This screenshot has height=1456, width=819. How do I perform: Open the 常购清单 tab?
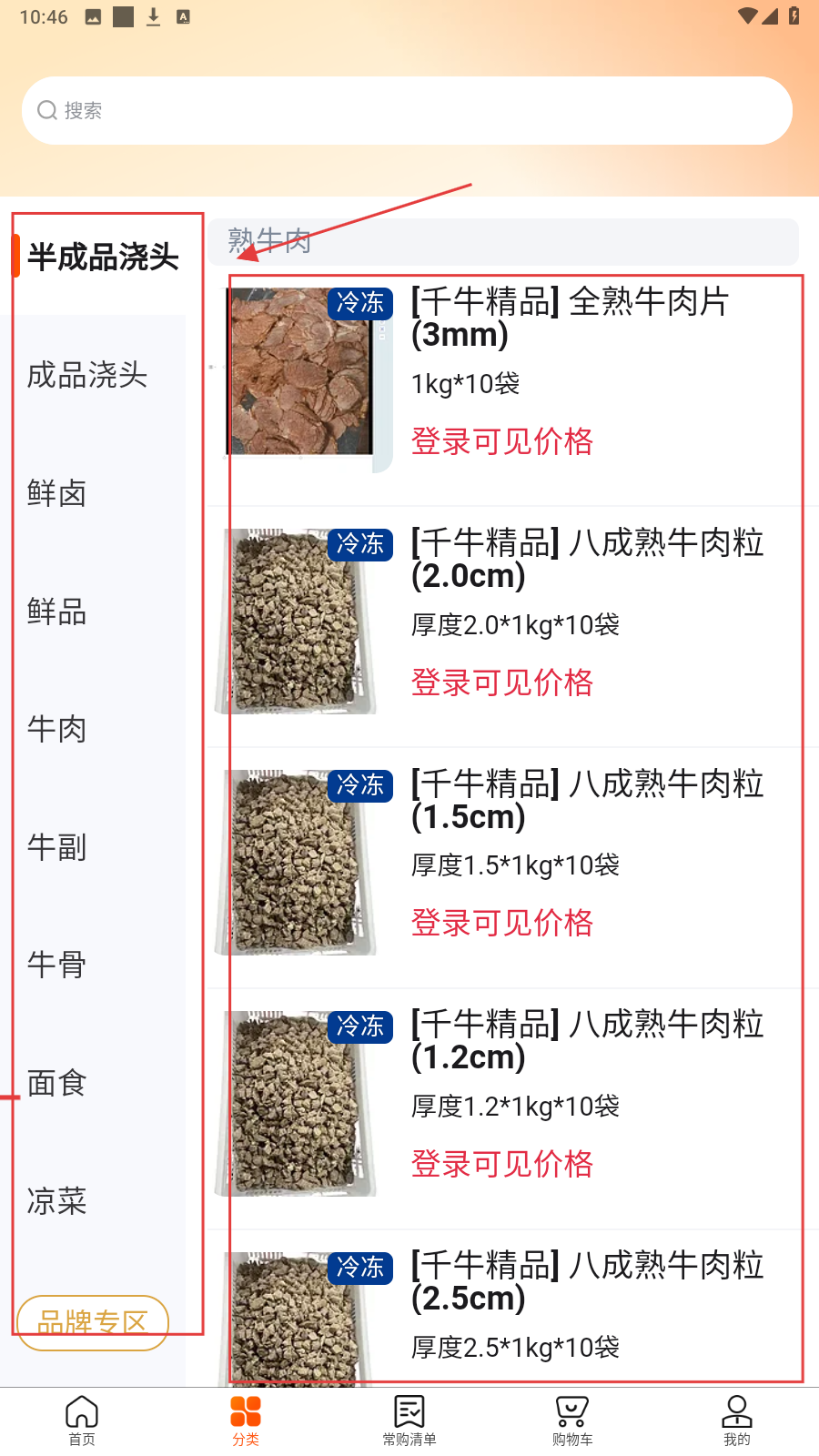(409, 1420)
